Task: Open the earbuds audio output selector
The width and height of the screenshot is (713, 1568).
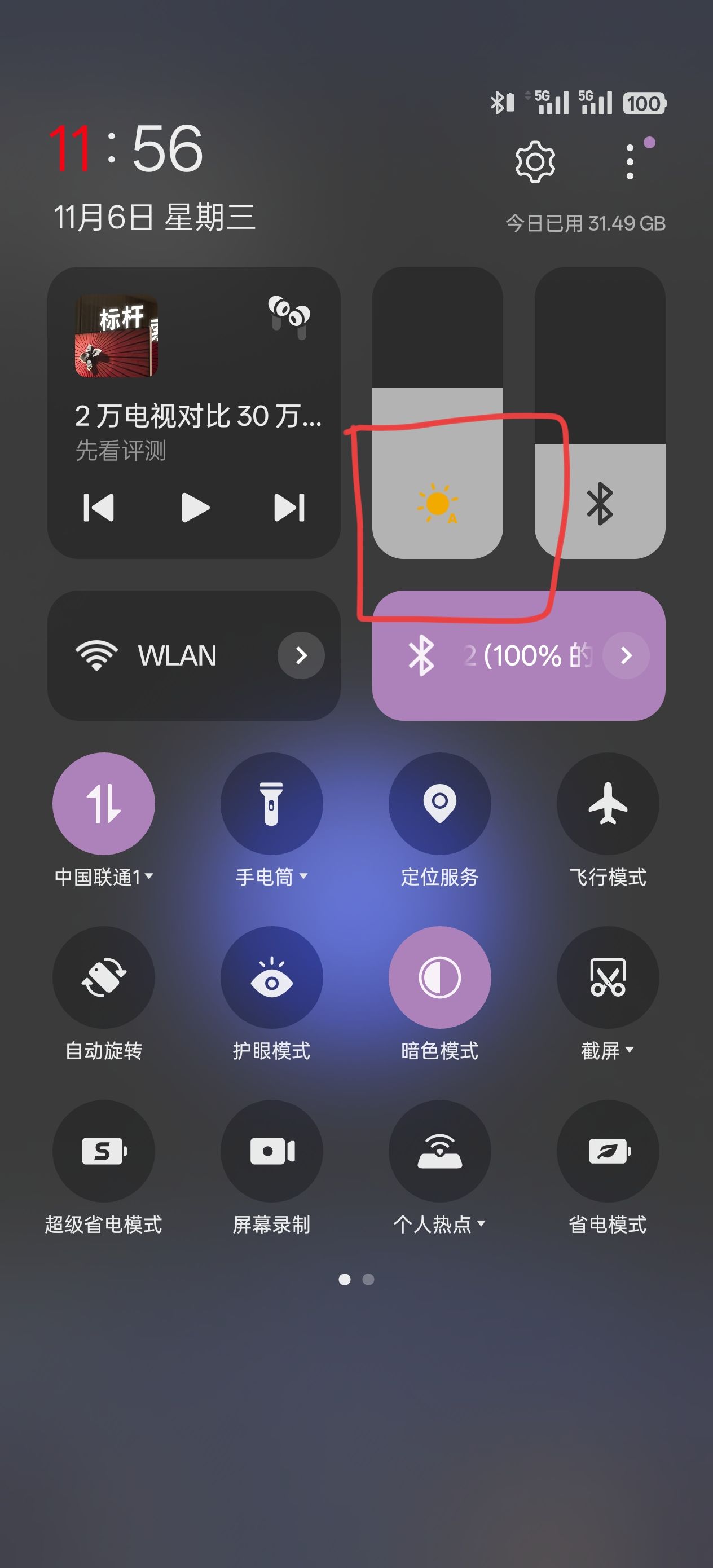Action: [290, 316]
